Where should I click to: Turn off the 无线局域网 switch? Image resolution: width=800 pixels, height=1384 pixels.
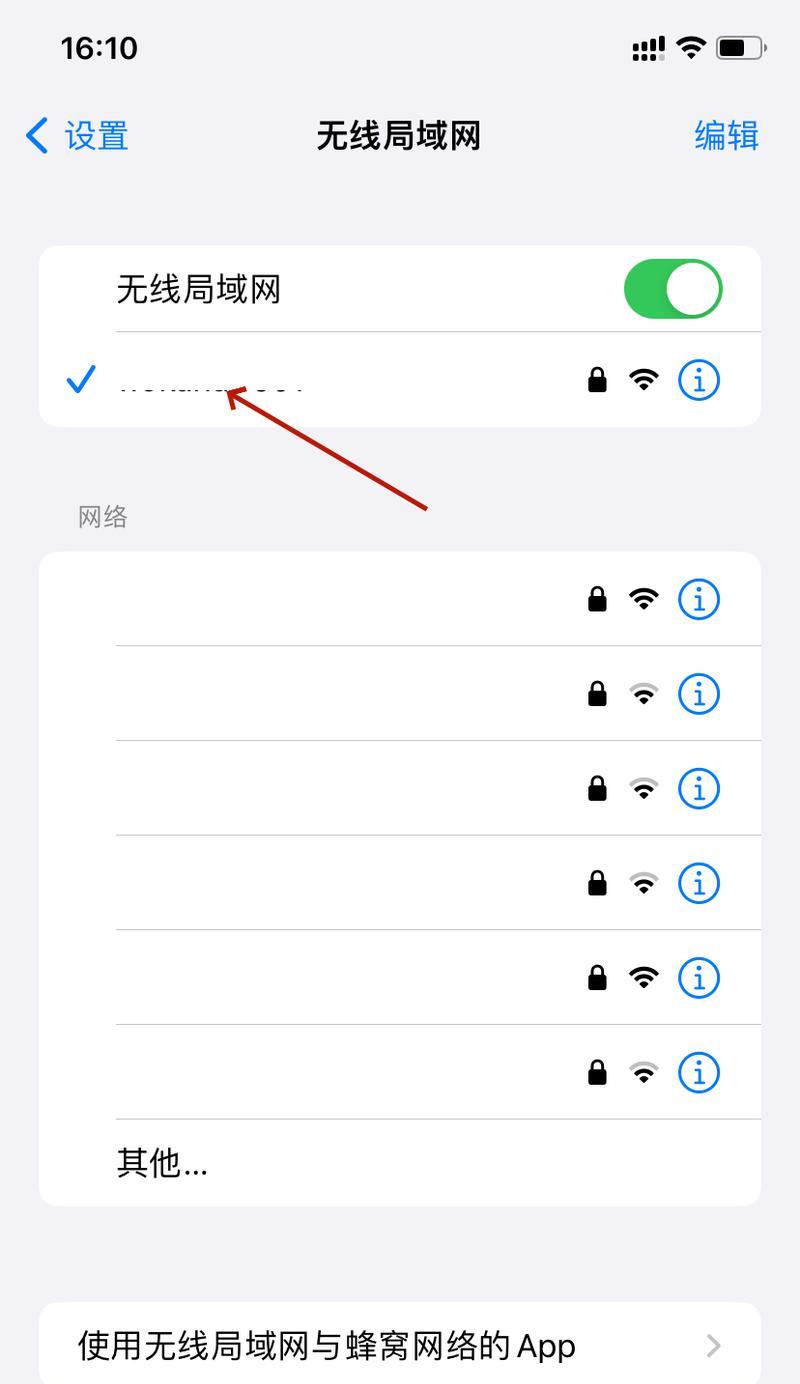[673, 289]
